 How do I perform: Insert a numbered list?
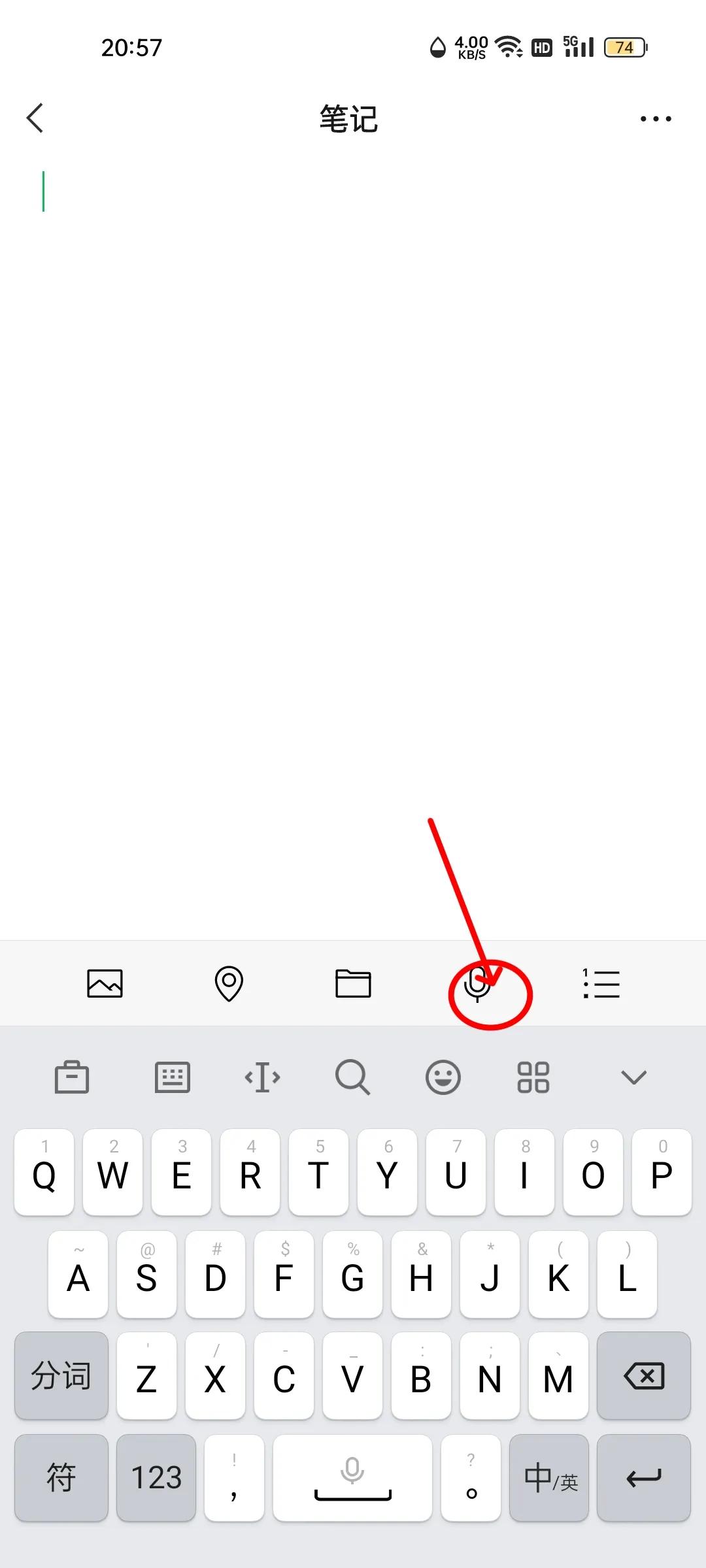601,983
